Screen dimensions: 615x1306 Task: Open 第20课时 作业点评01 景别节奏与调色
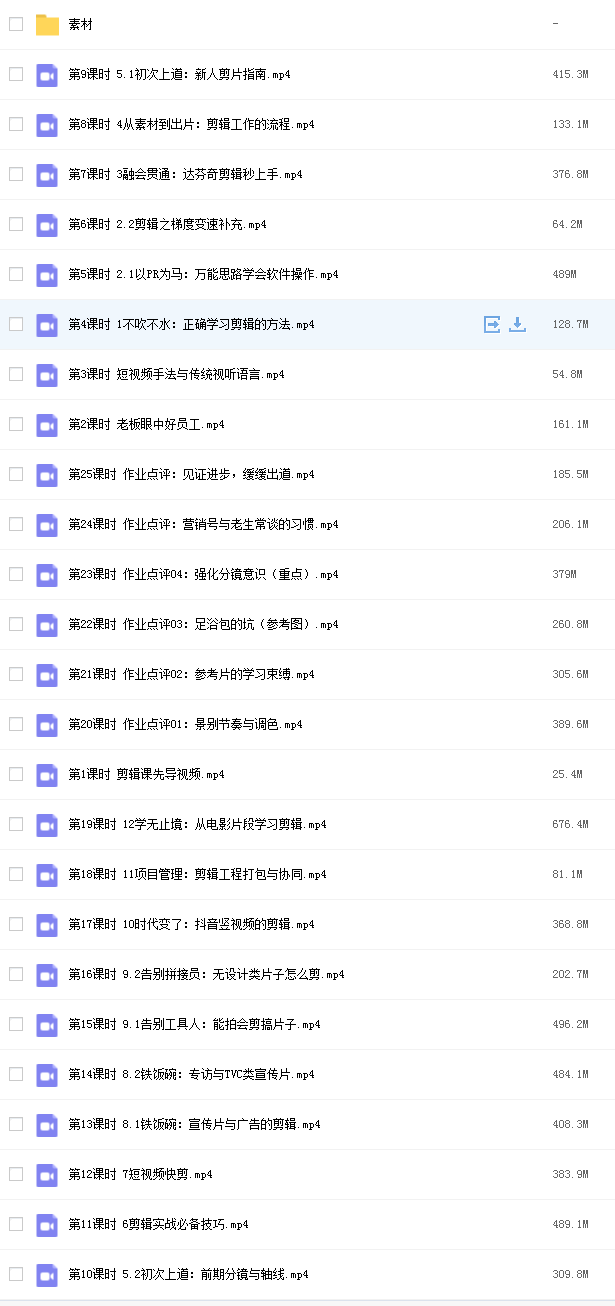coord(185,724)
